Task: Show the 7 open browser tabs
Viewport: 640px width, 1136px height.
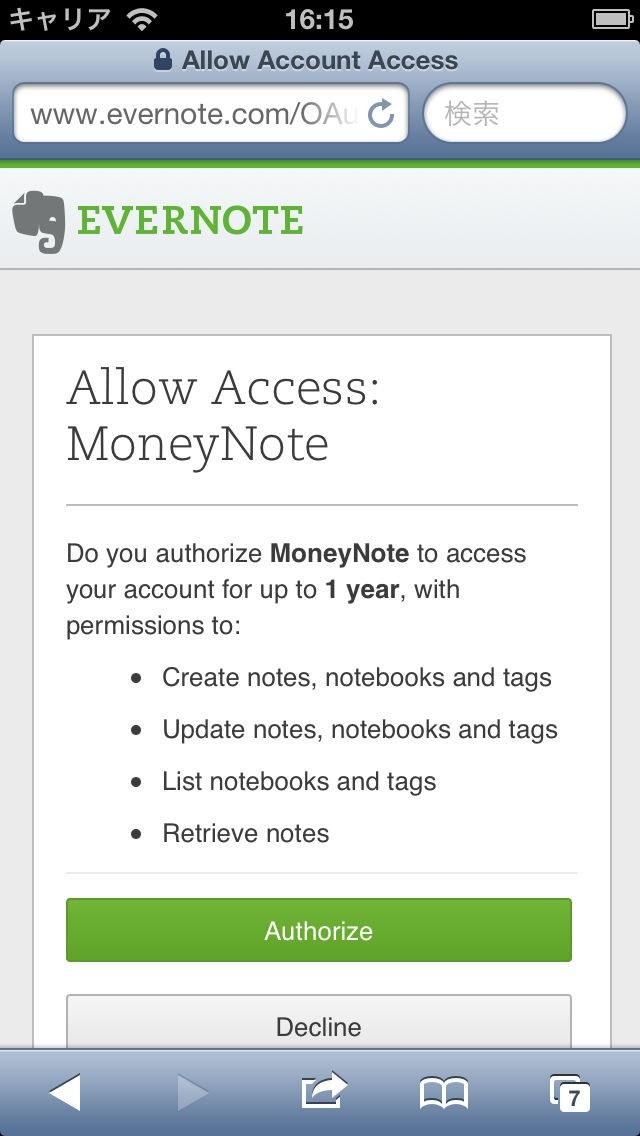Action: pos(569,1093)
